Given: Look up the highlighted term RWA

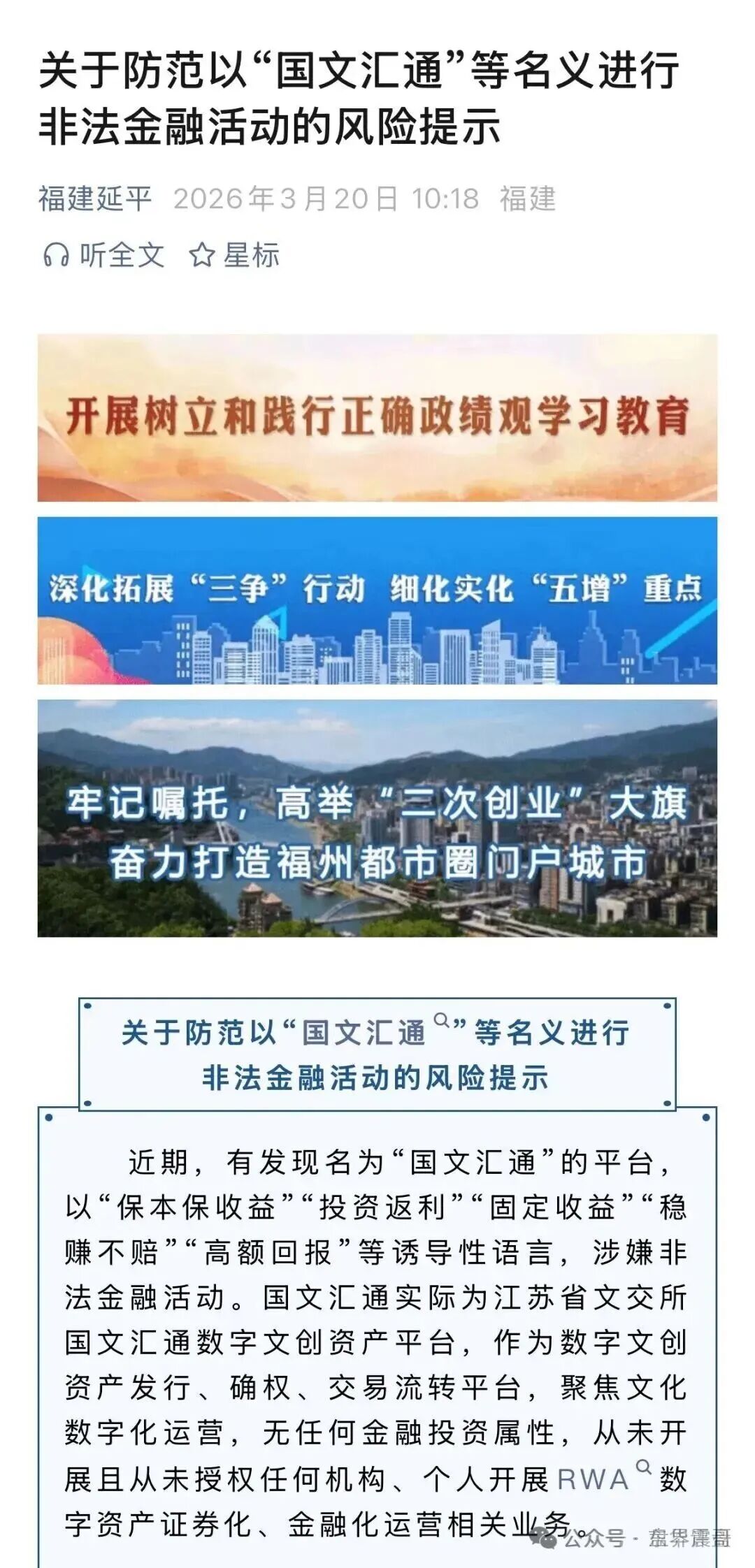Looking at the screenshot, I should pos(594,1479).
